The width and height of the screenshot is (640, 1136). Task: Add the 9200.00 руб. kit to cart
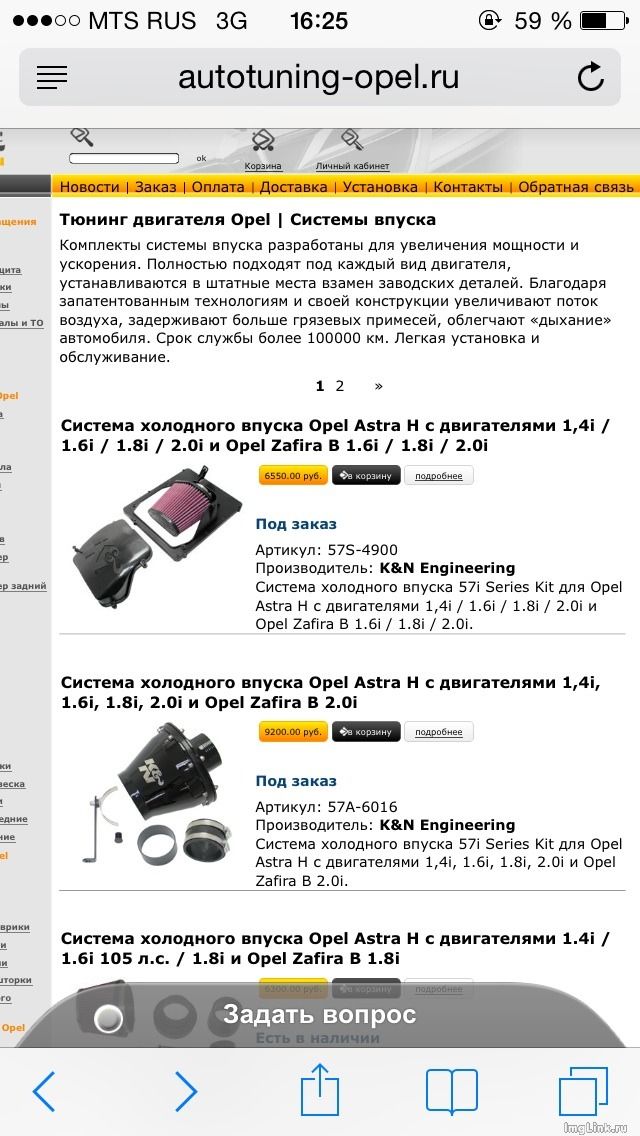[366, 732]
